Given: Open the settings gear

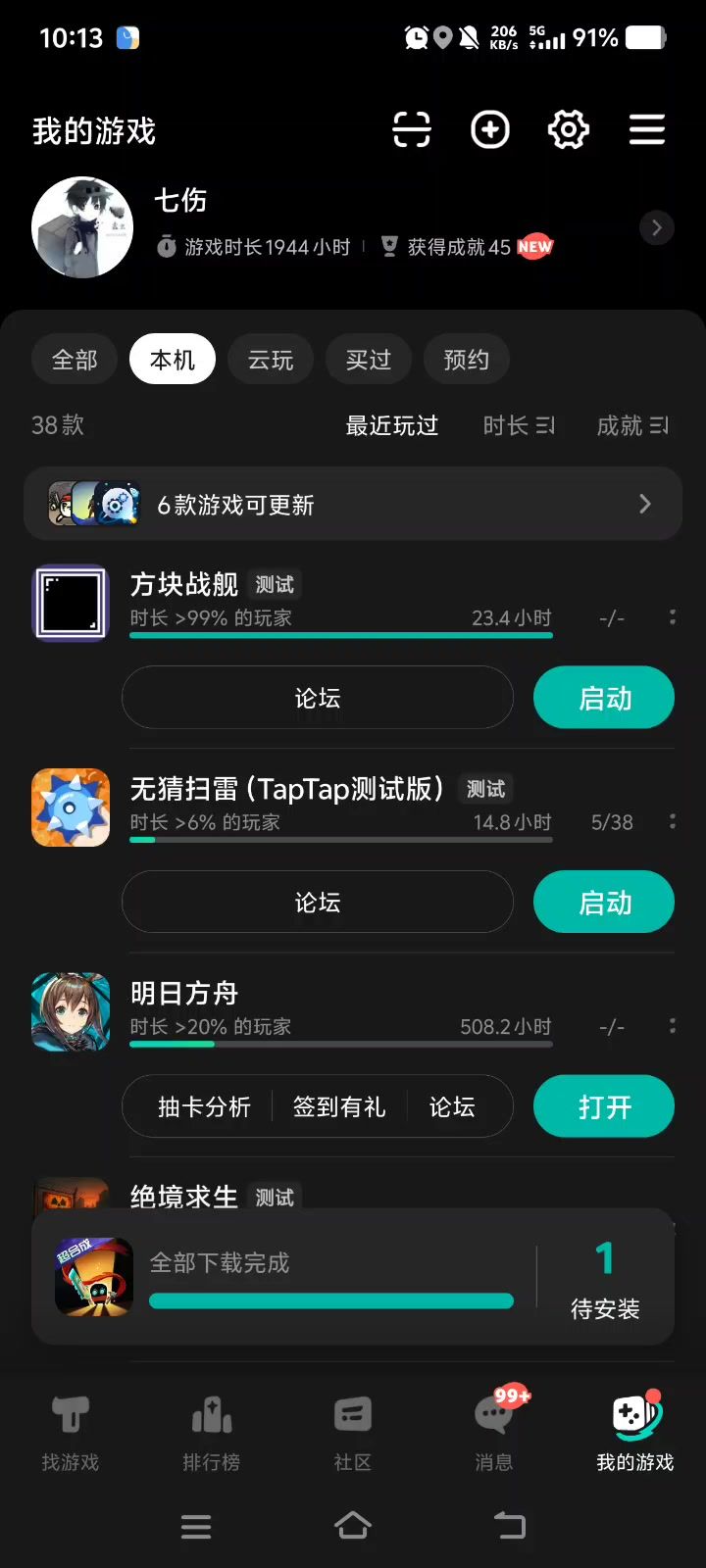Looking at the screenshot, I should (x=569, y=129).
